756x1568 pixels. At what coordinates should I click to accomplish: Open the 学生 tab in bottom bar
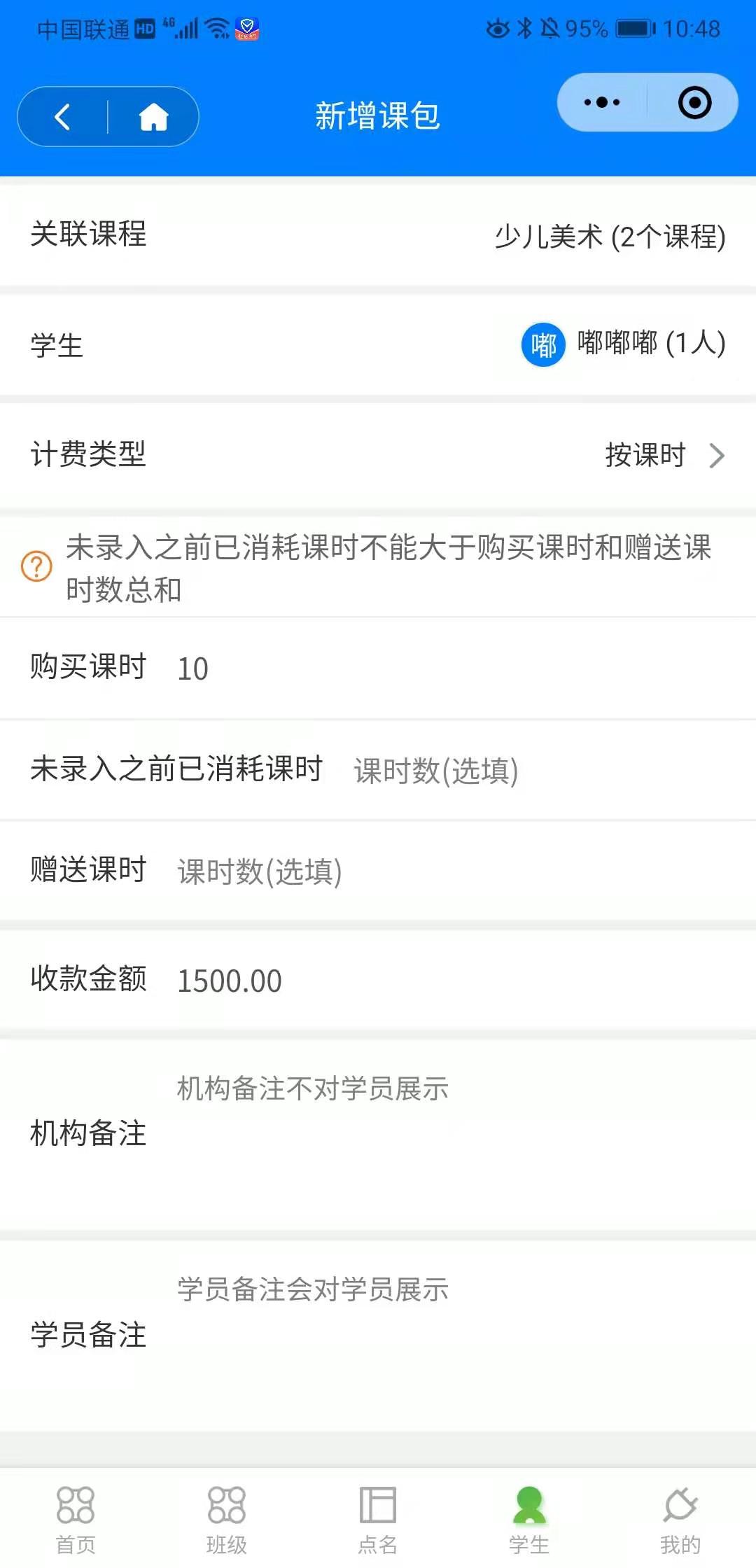(x=529, y=1519)
